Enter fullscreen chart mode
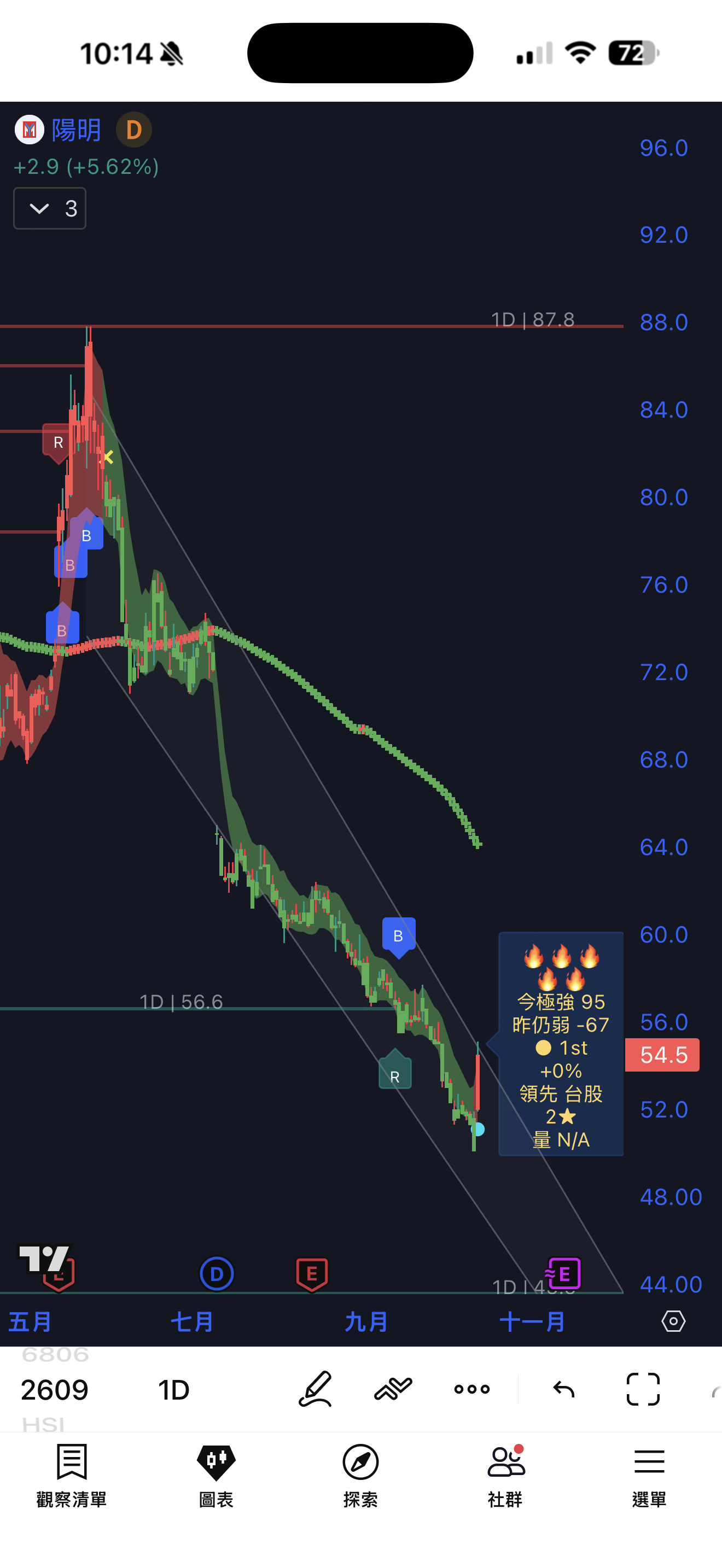 (643, 1389)
